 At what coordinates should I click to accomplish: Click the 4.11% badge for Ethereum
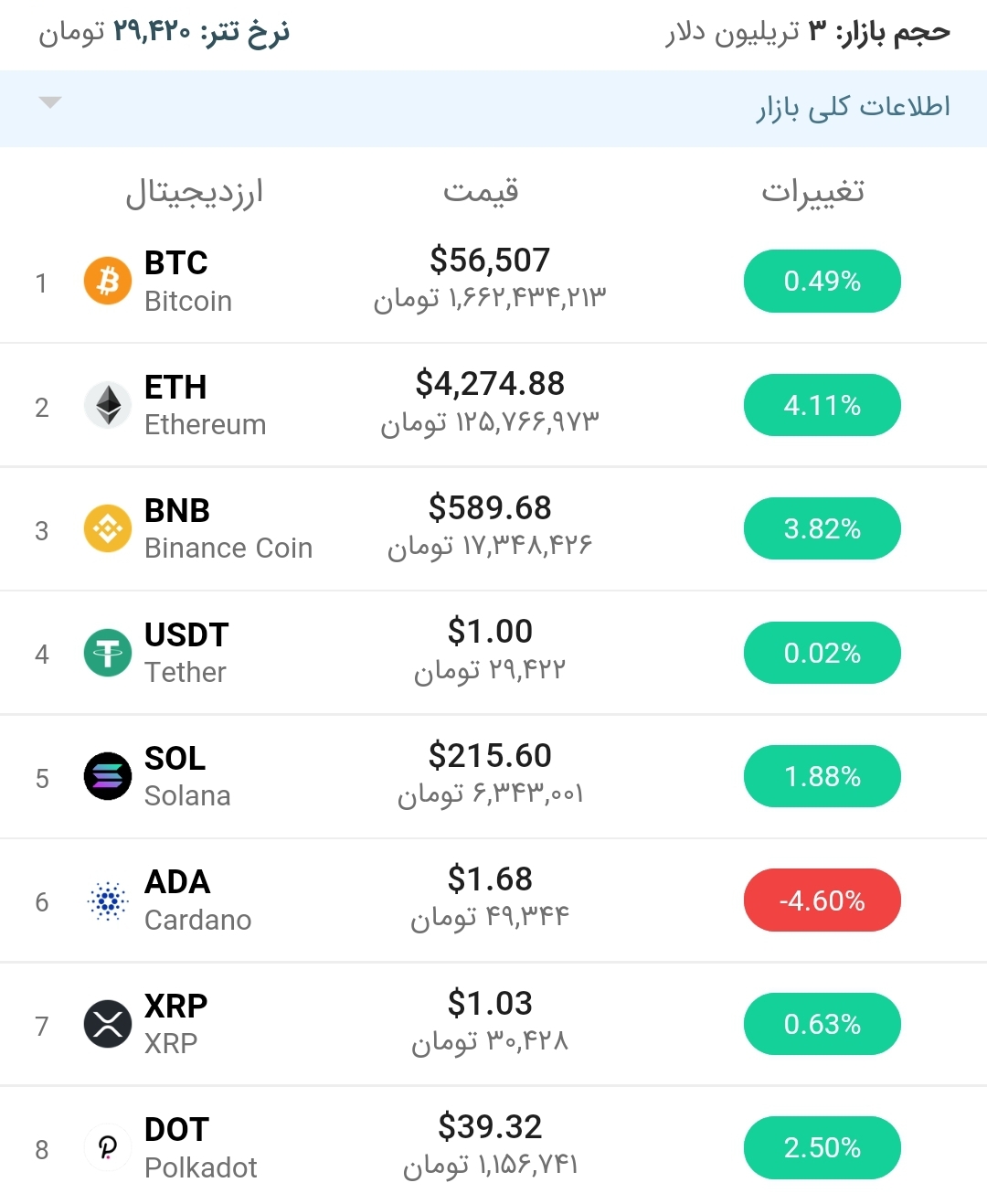822,405
